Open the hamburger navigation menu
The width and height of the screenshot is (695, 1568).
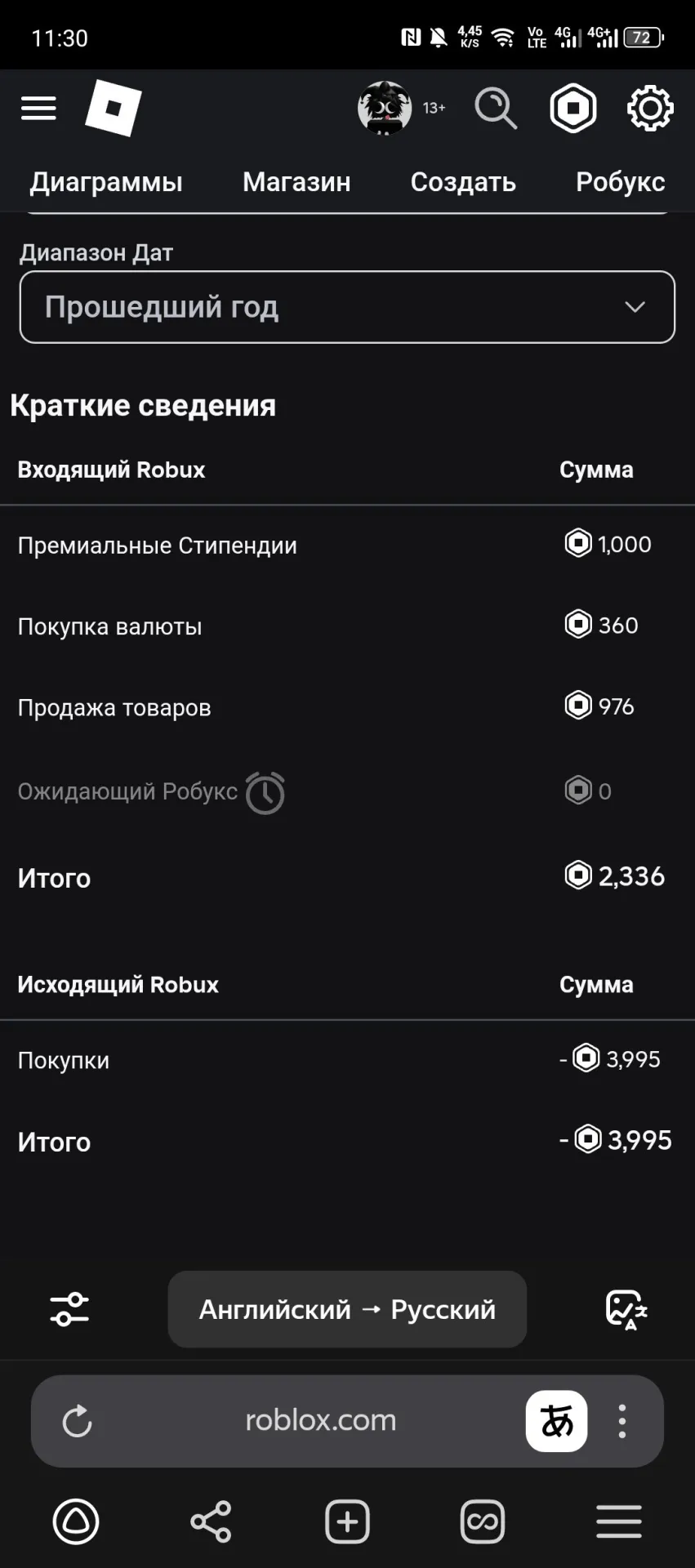(x=38, y=108)
